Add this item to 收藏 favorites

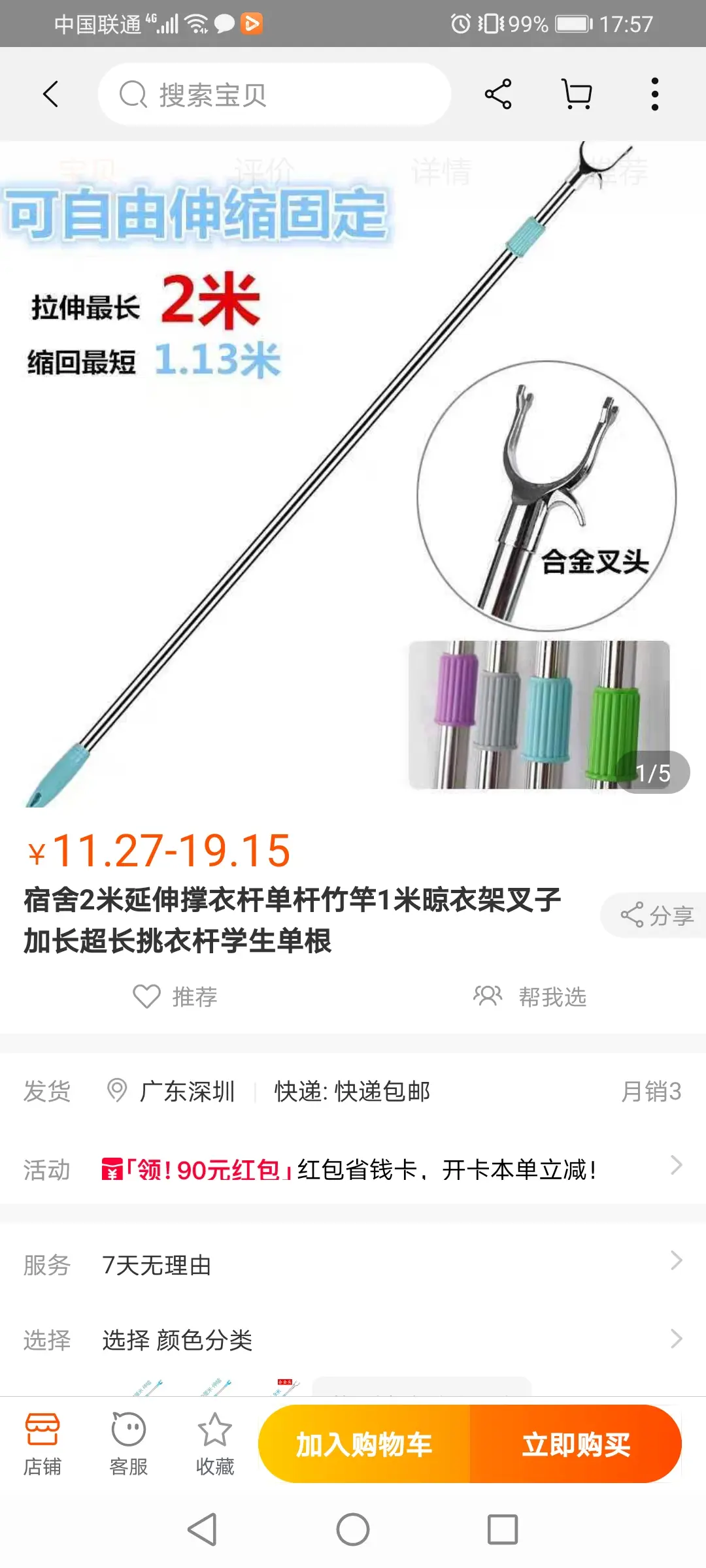[214, 1445]
